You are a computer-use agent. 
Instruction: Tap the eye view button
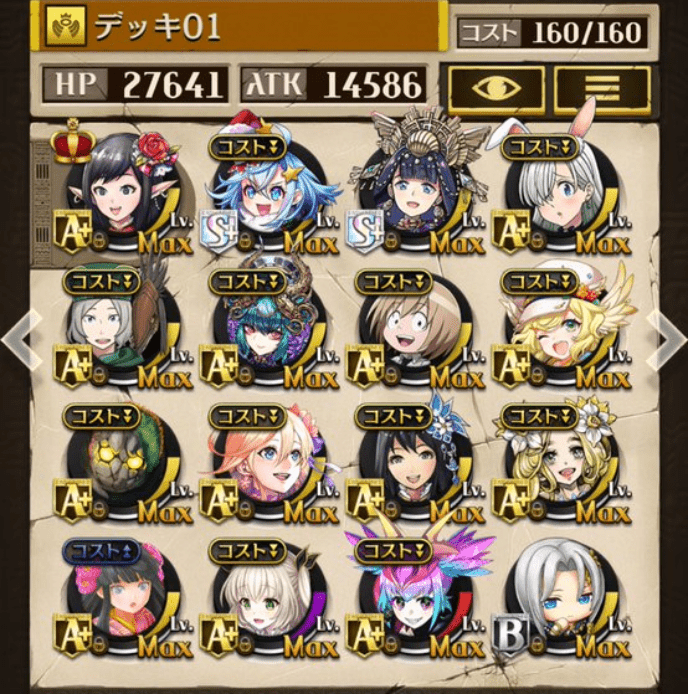(x=496, y=88)
